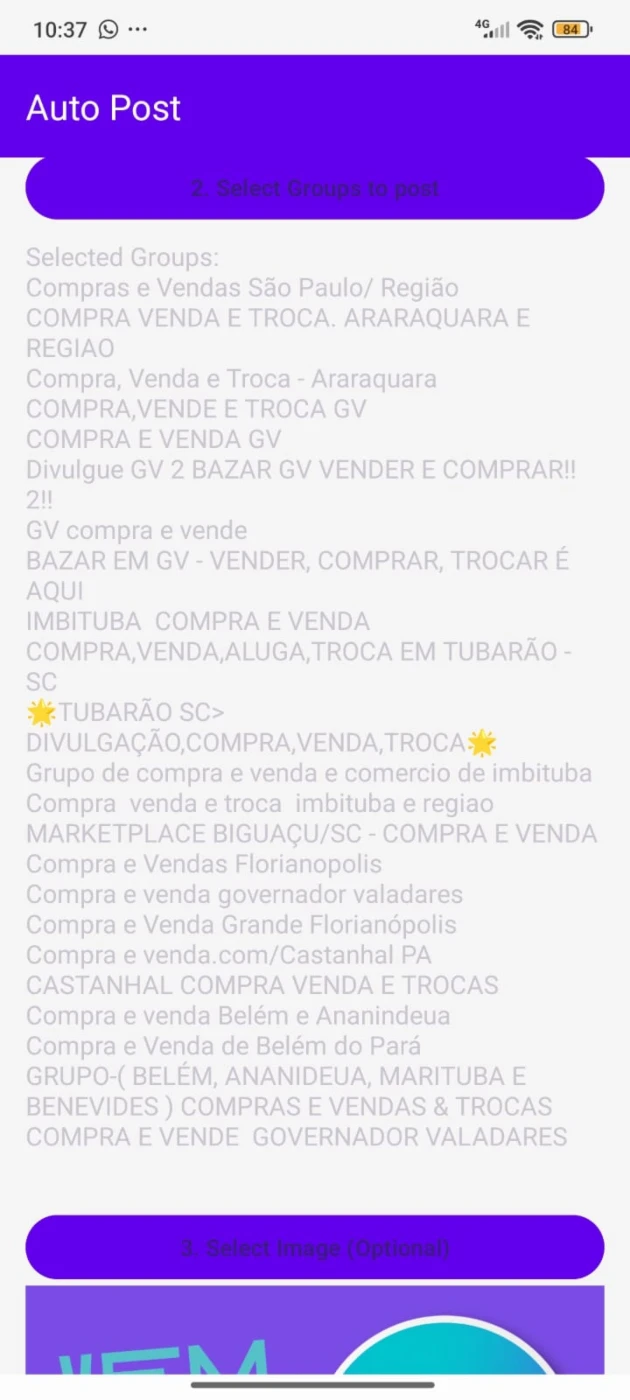Tap the Select Image (Optional) button
This screenshot has height=1400, width=630.
[x=314, y=1247]
